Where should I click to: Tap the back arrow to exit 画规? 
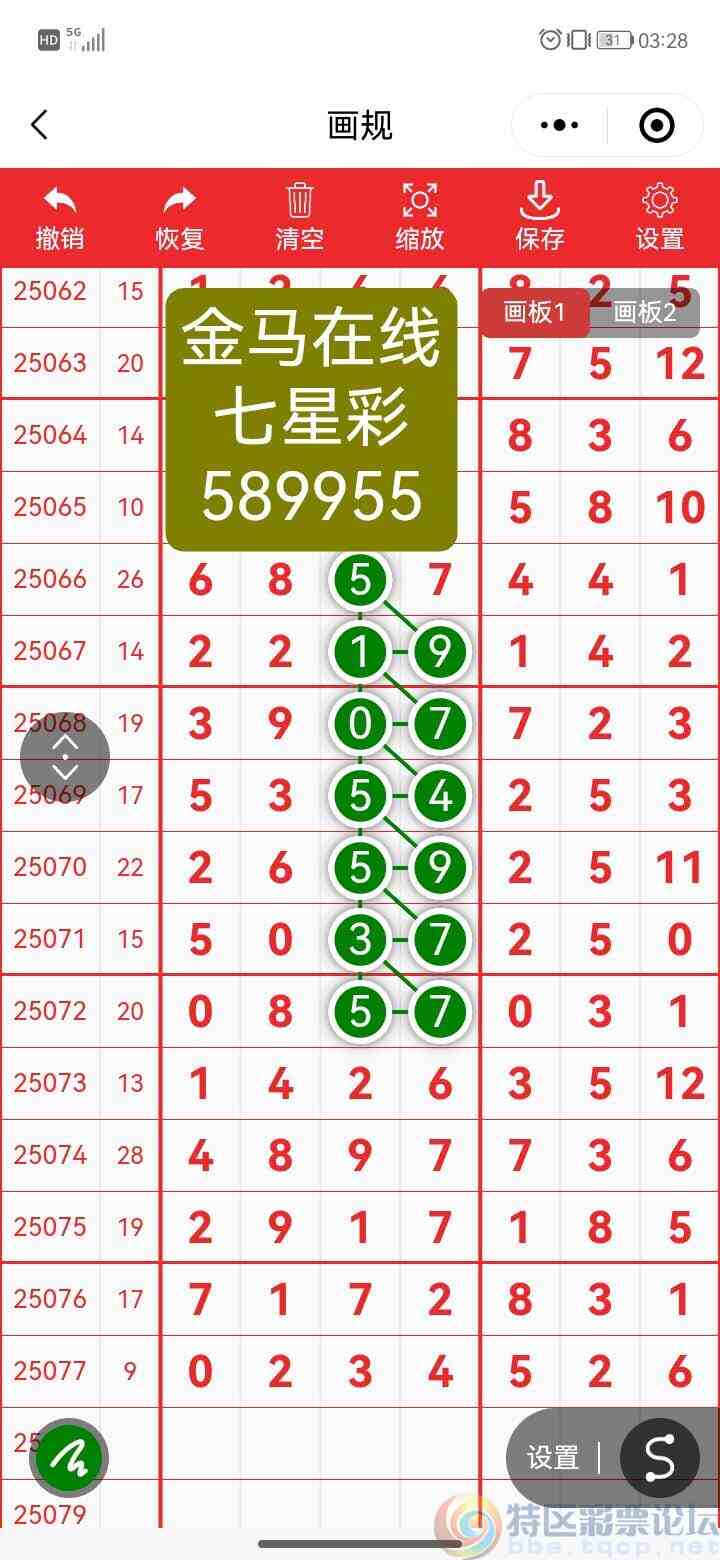pos(38,125)
